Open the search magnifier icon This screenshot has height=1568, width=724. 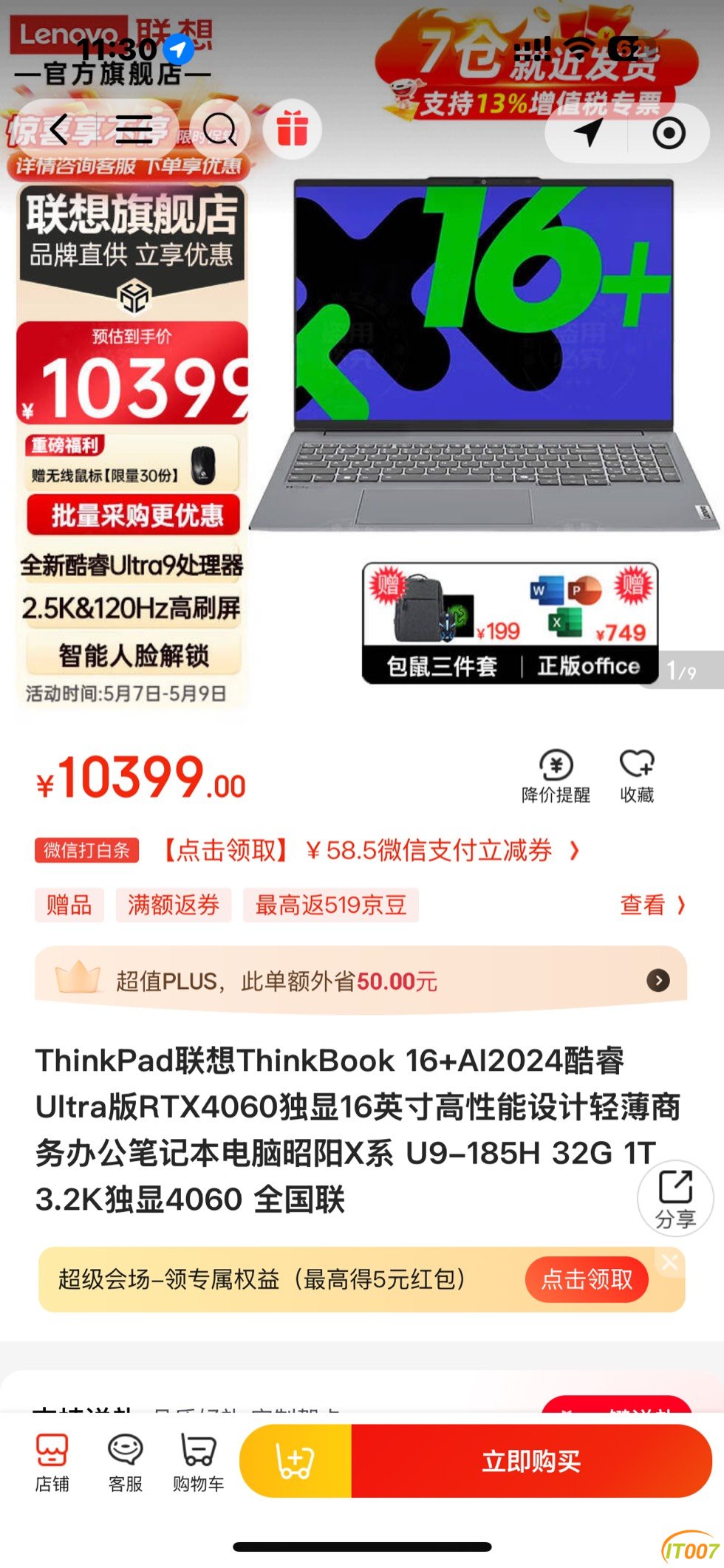[219, 130]
